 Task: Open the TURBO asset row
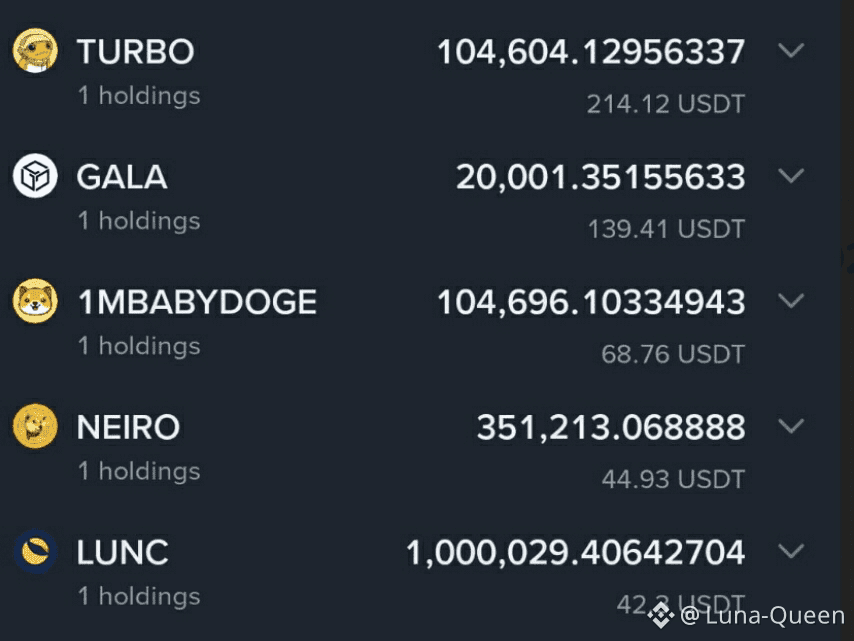419,73
